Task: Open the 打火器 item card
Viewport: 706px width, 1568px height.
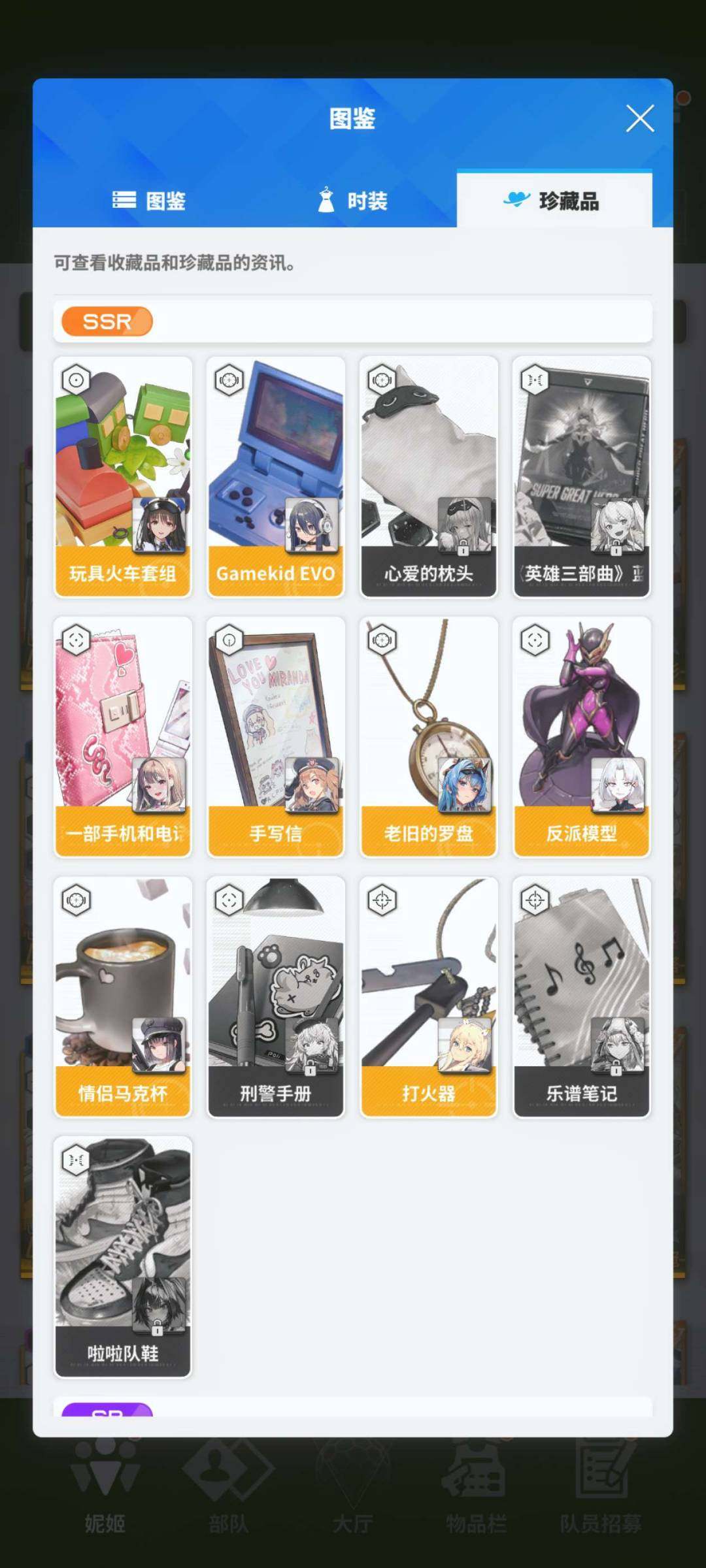Action: point(429,997)
